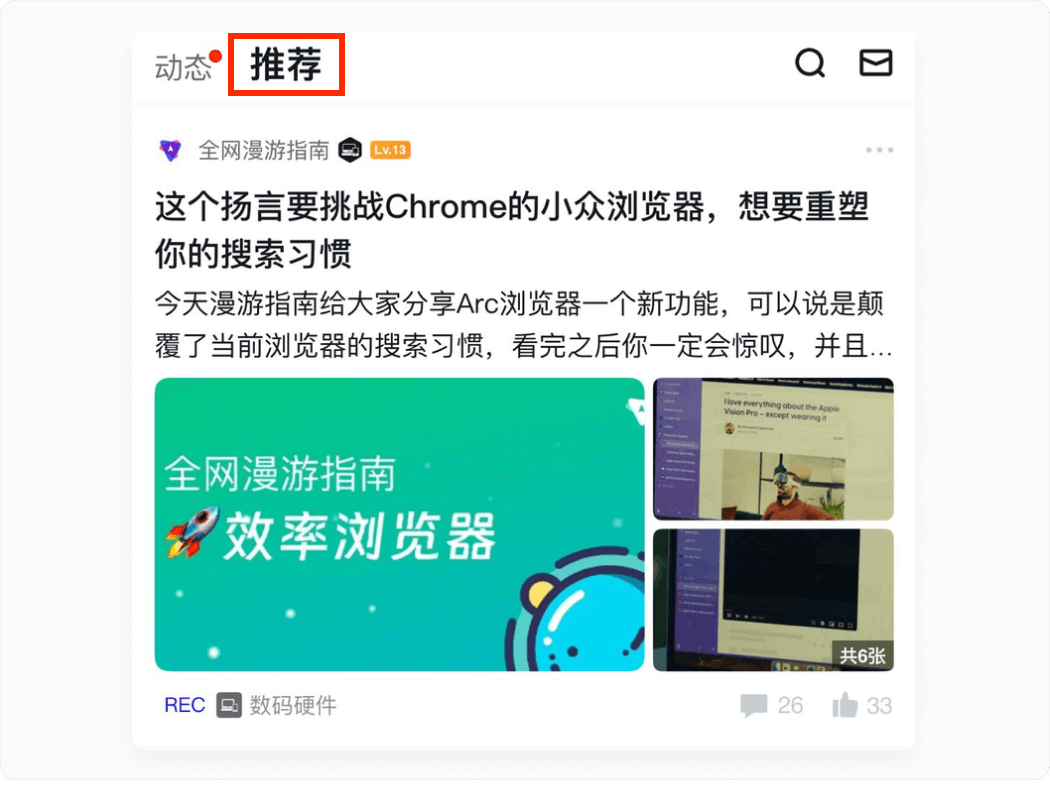Switch to the 动态 tab
Screen dimensions: 1050x786
(x=183, y=67)
